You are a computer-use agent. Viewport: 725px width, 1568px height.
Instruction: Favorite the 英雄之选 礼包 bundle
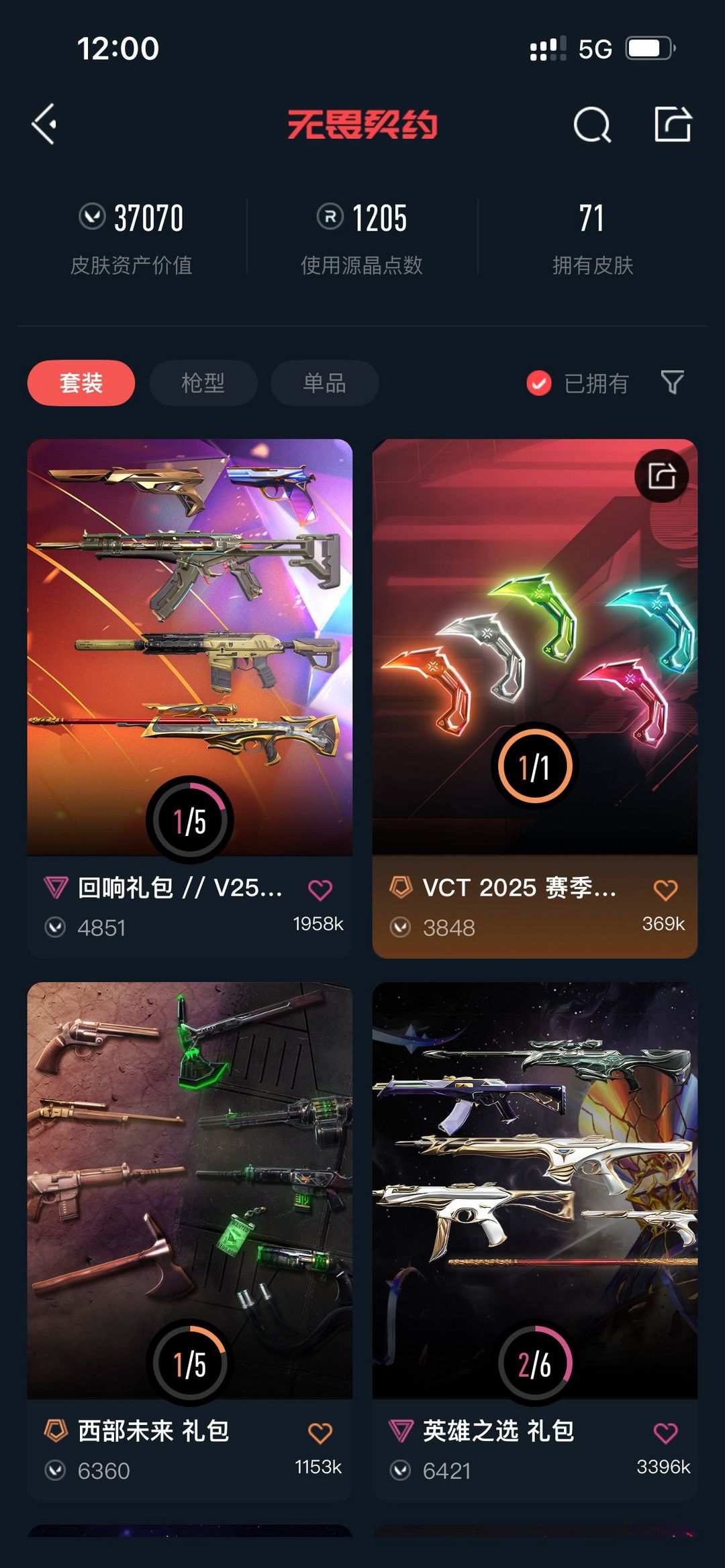[x=665, y=1433]
